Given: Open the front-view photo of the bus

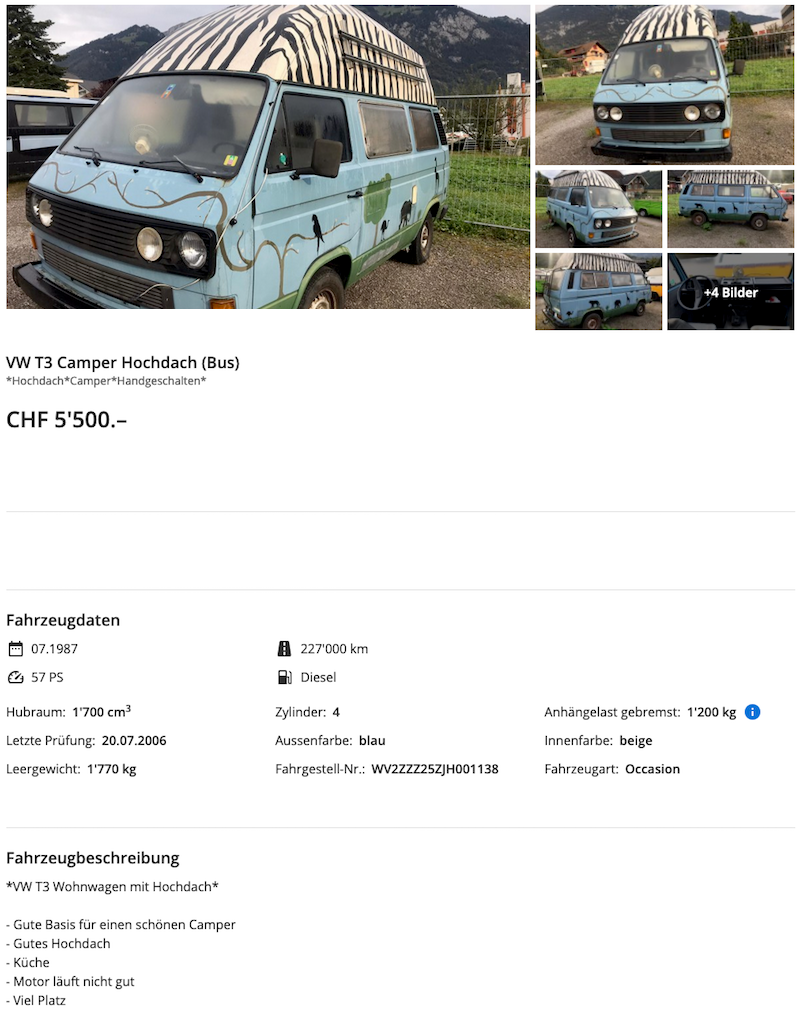Looking at the screenshot, I should tap(664, 85).
